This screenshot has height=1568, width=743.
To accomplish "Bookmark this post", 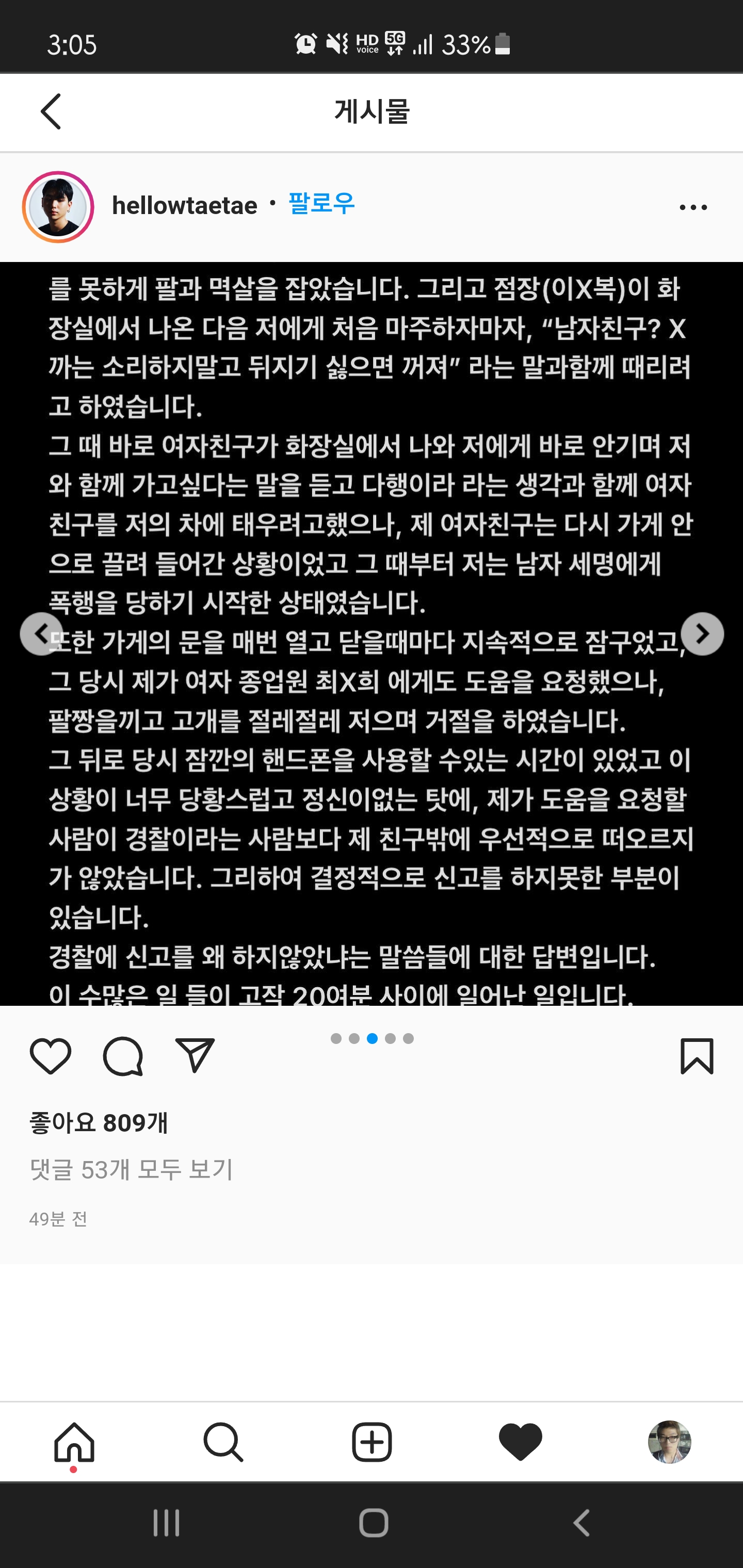I will coord(697,1056).
